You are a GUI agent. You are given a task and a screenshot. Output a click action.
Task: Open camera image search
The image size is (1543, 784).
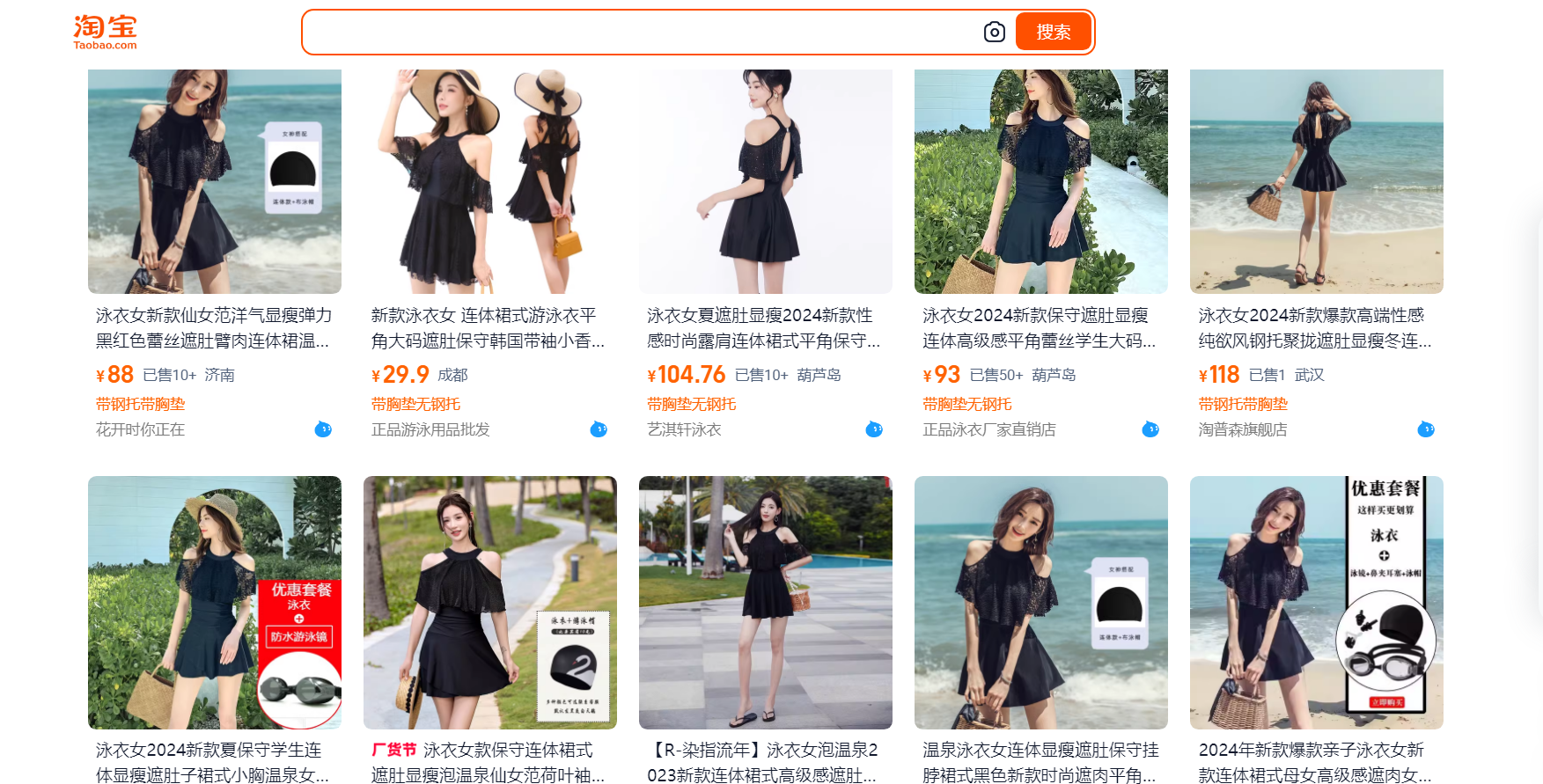[x=994, y=33]
